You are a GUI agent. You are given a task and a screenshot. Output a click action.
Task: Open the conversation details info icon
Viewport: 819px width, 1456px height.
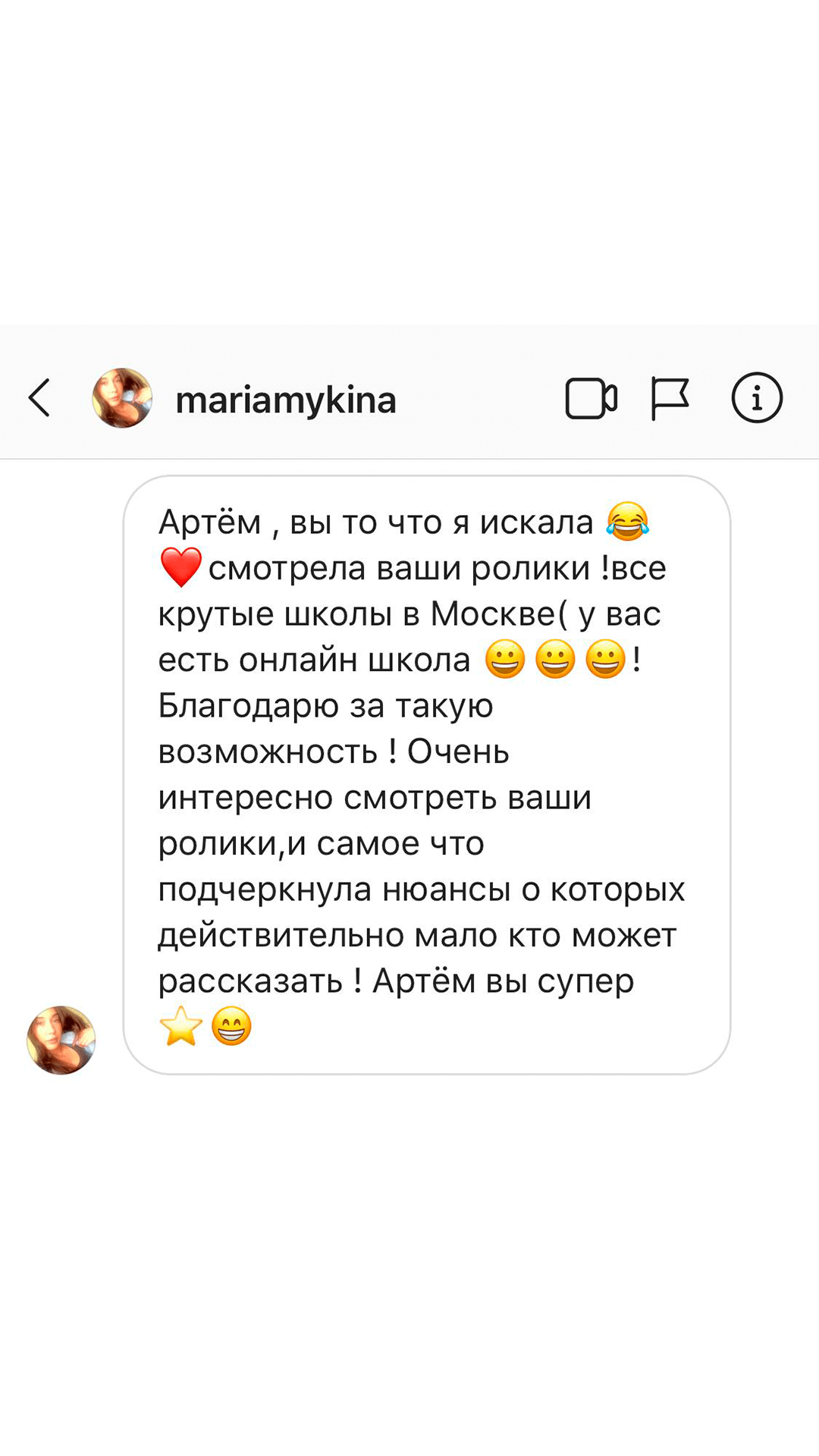756,398
